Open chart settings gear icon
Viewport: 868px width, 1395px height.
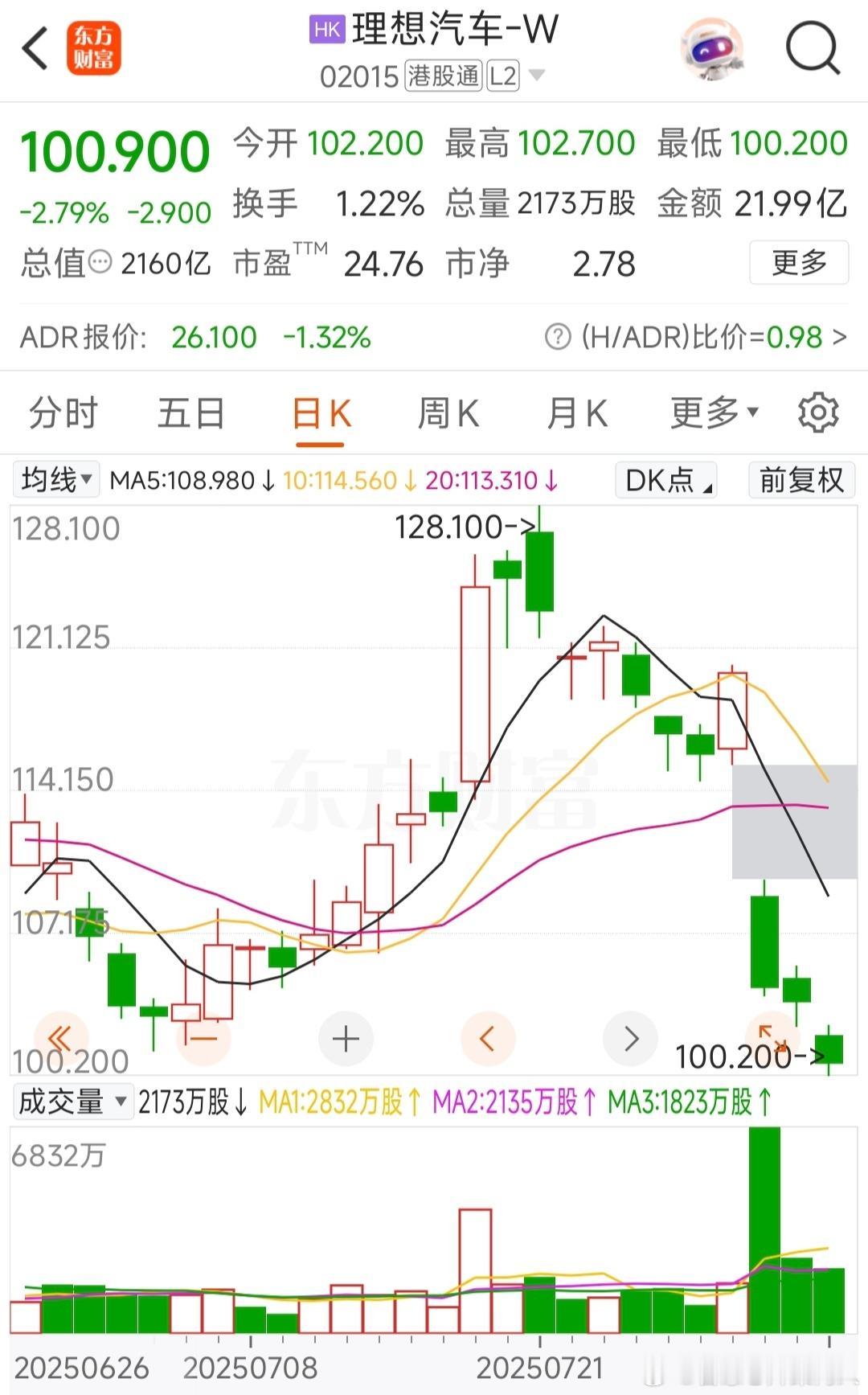click(818, 413)
